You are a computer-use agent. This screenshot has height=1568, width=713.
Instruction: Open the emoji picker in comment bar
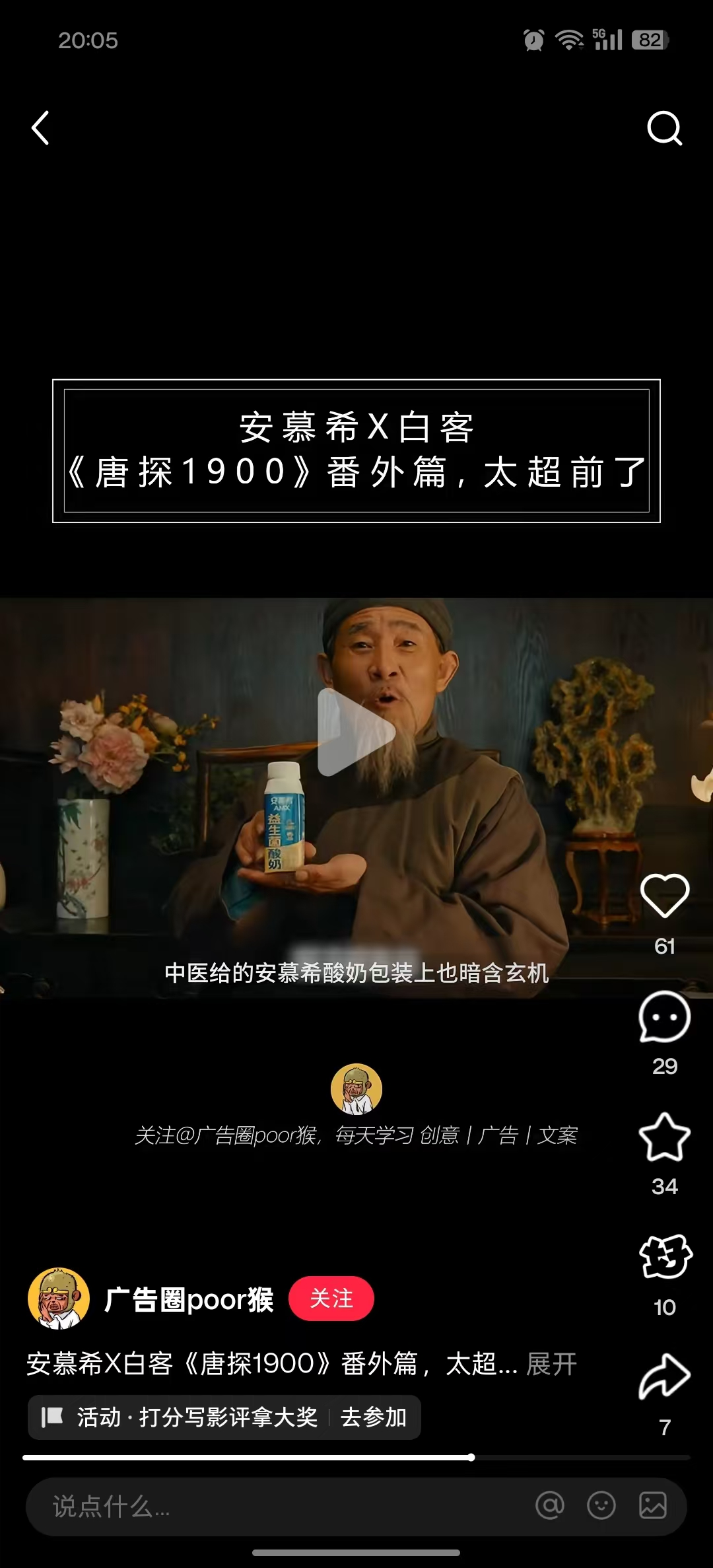(x=601, y=1506)
